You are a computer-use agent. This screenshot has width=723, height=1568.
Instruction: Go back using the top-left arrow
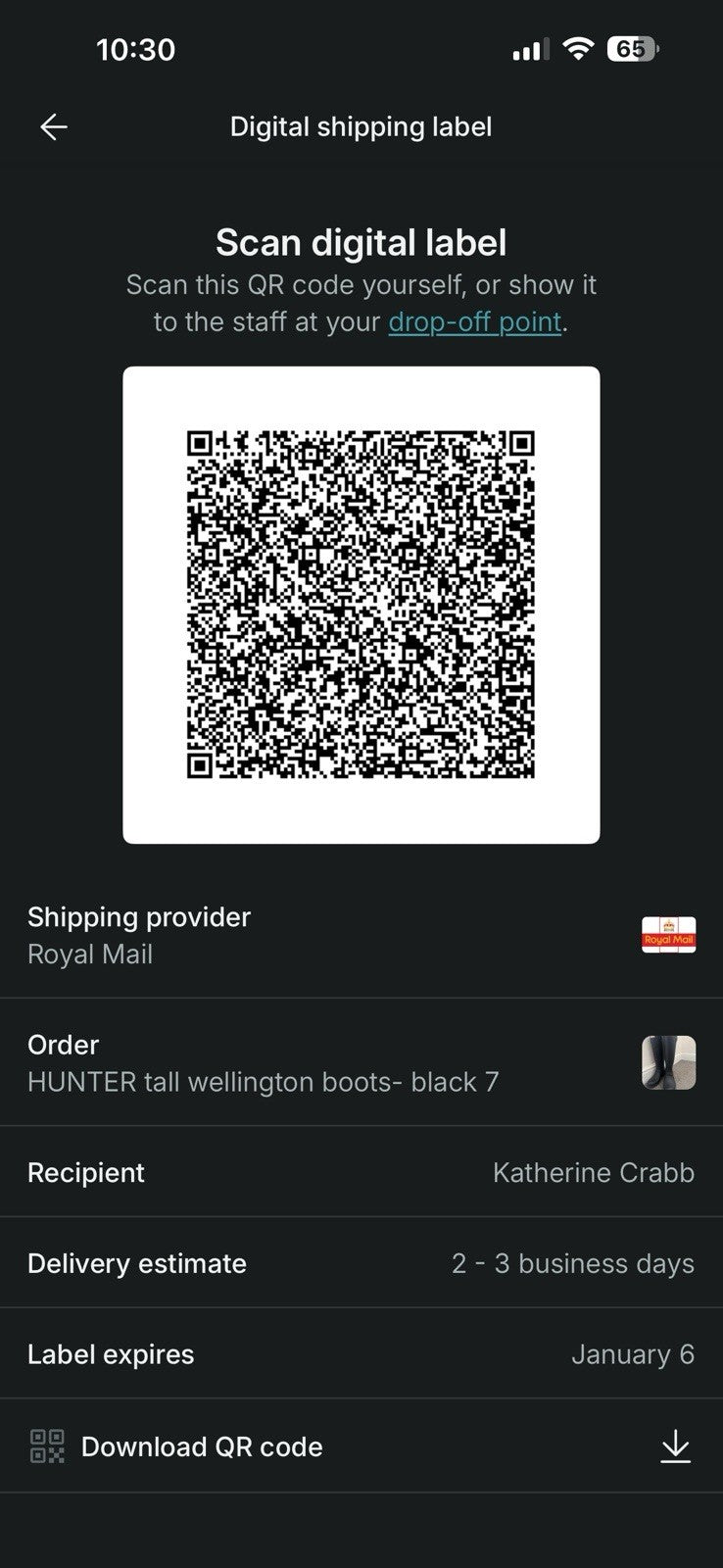coord(54,126)
